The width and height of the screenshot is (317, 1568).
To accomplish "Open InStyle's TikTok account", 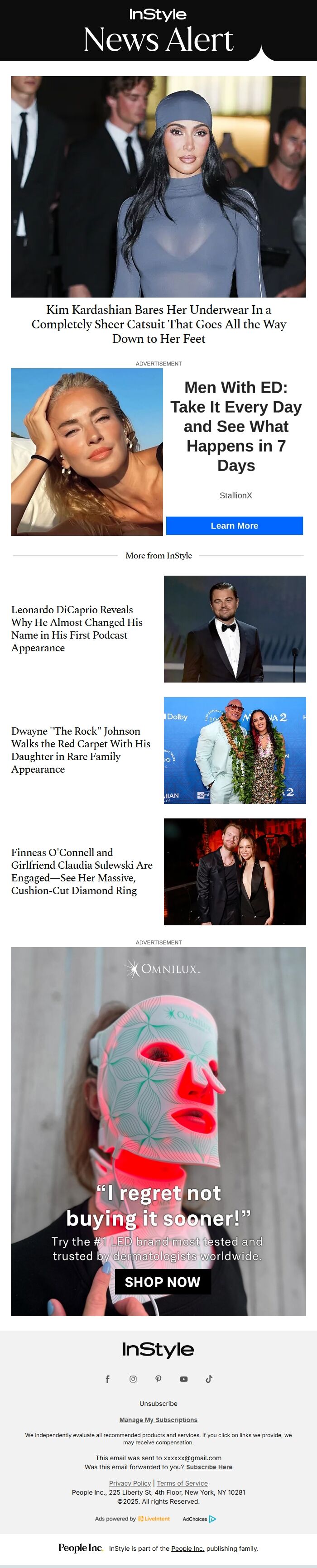I will pyautogui.click(x=209, y=1379).
